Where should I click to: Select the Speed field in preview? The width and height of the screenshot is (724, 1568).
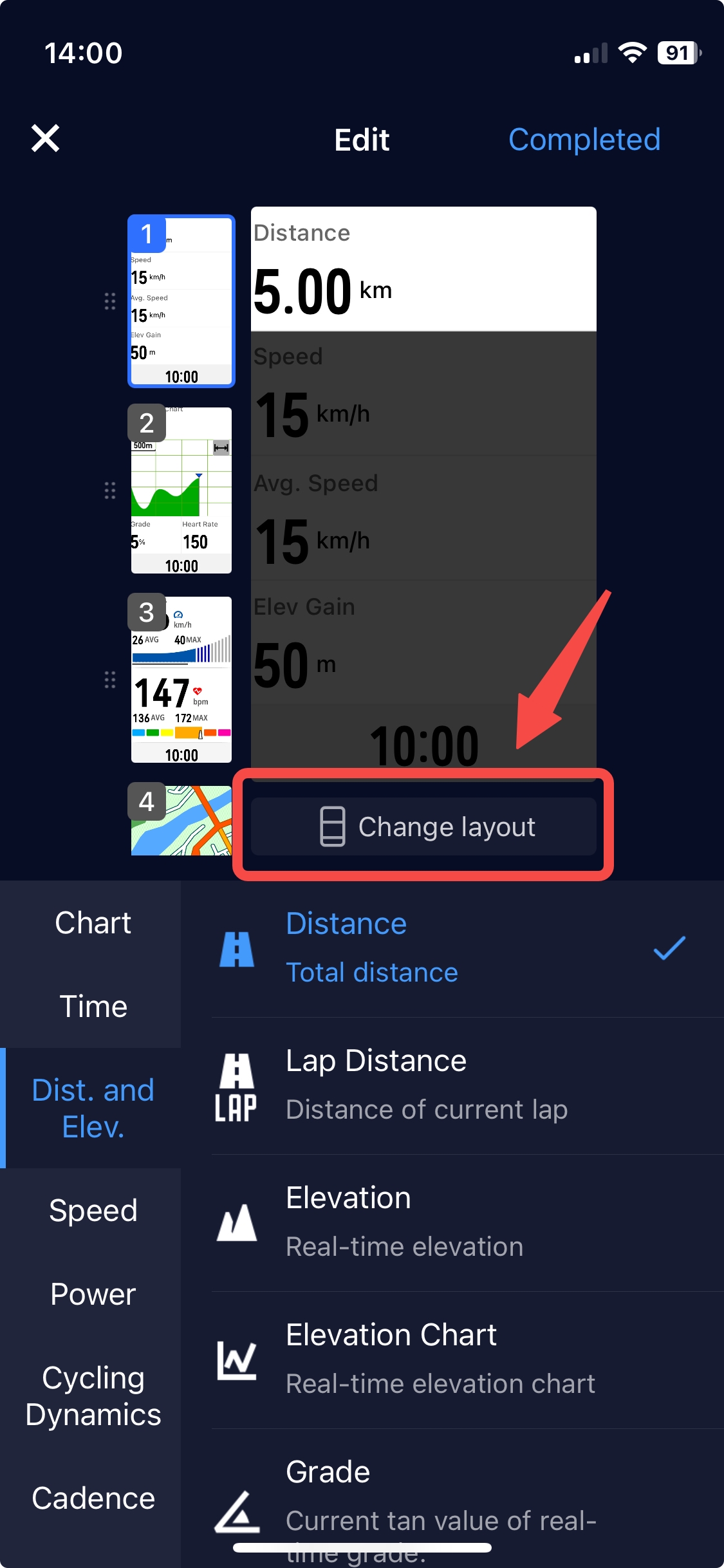click(x=423, y=394)
